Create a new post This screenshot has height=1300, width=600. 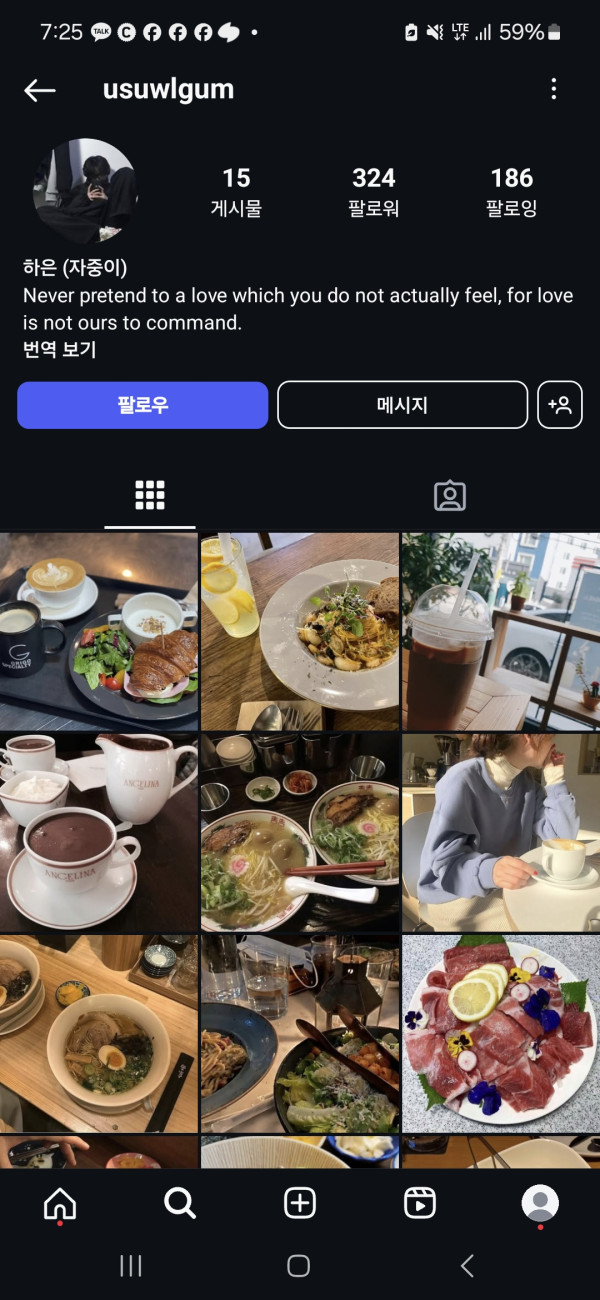pos(300,1203)
